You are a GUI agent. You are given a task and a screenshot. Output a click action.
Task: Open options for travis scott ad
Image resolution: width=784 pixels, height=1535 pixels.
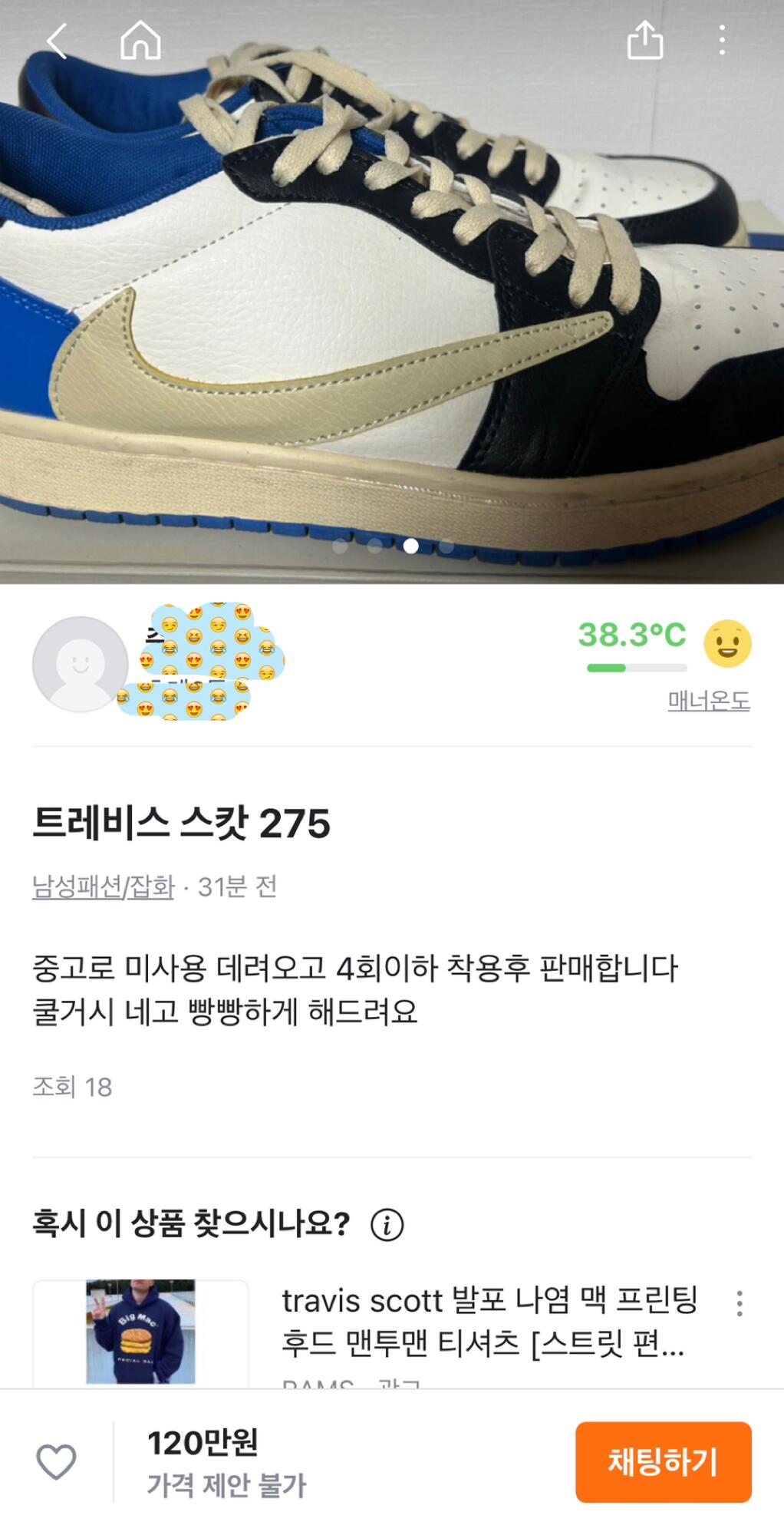740,1303
